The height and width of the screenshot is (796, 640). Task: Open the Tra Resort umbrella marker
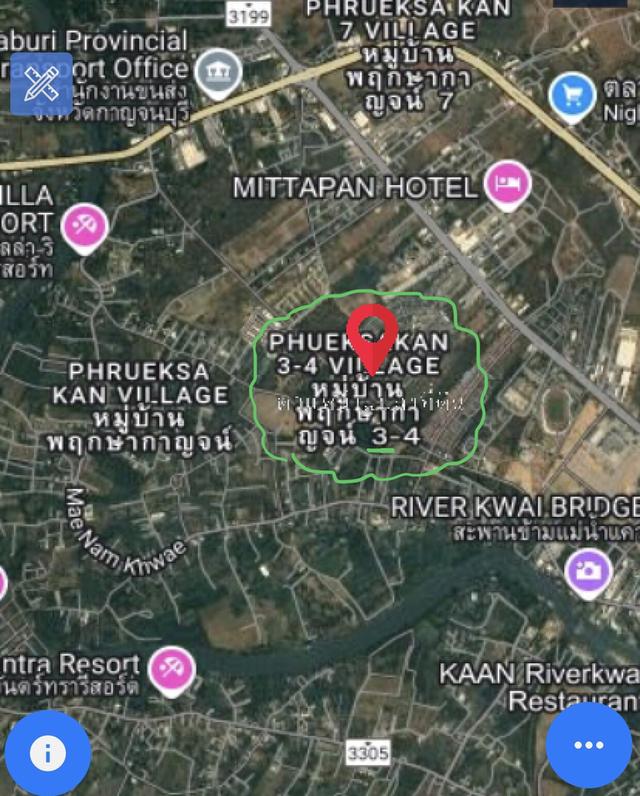click(171, 669)
